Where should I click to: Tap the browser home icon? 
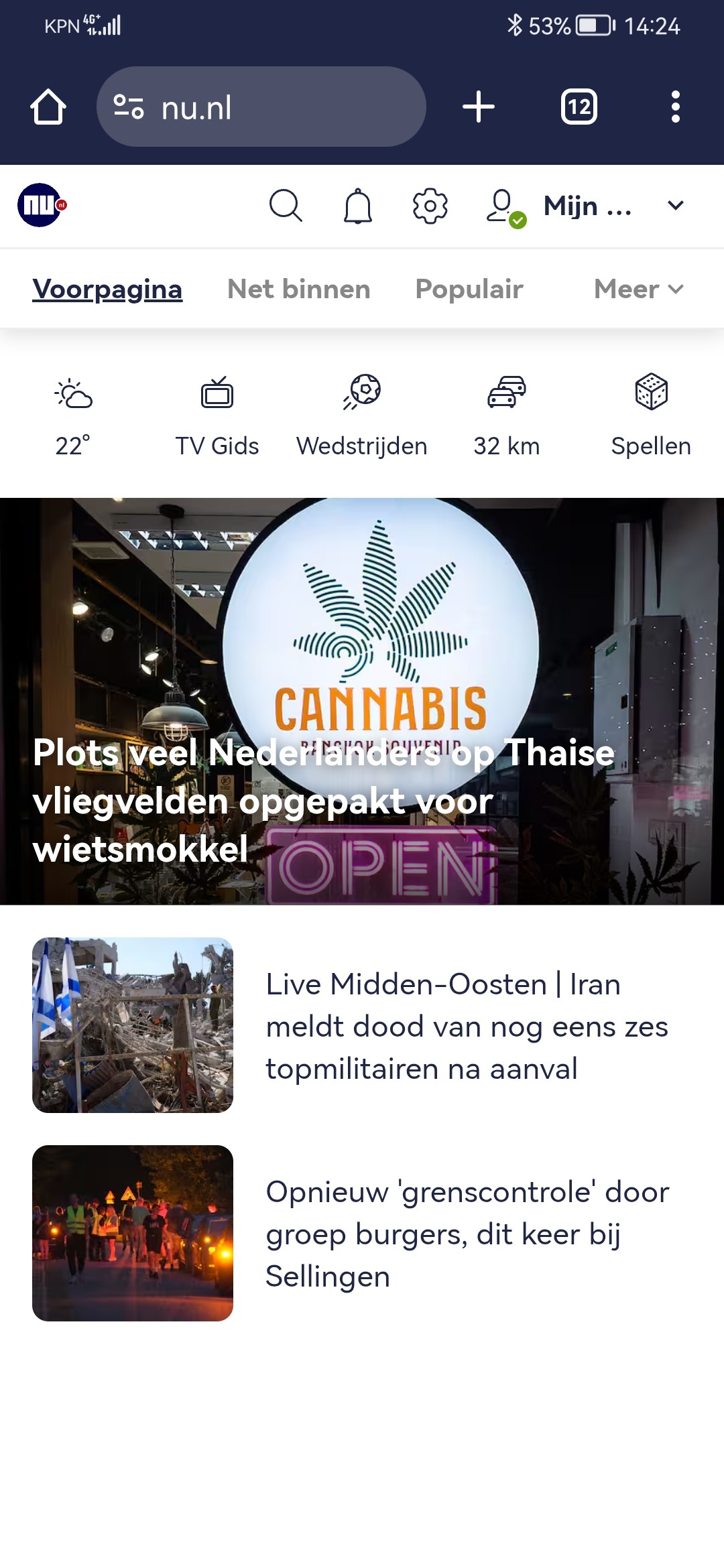click(48, 107)
